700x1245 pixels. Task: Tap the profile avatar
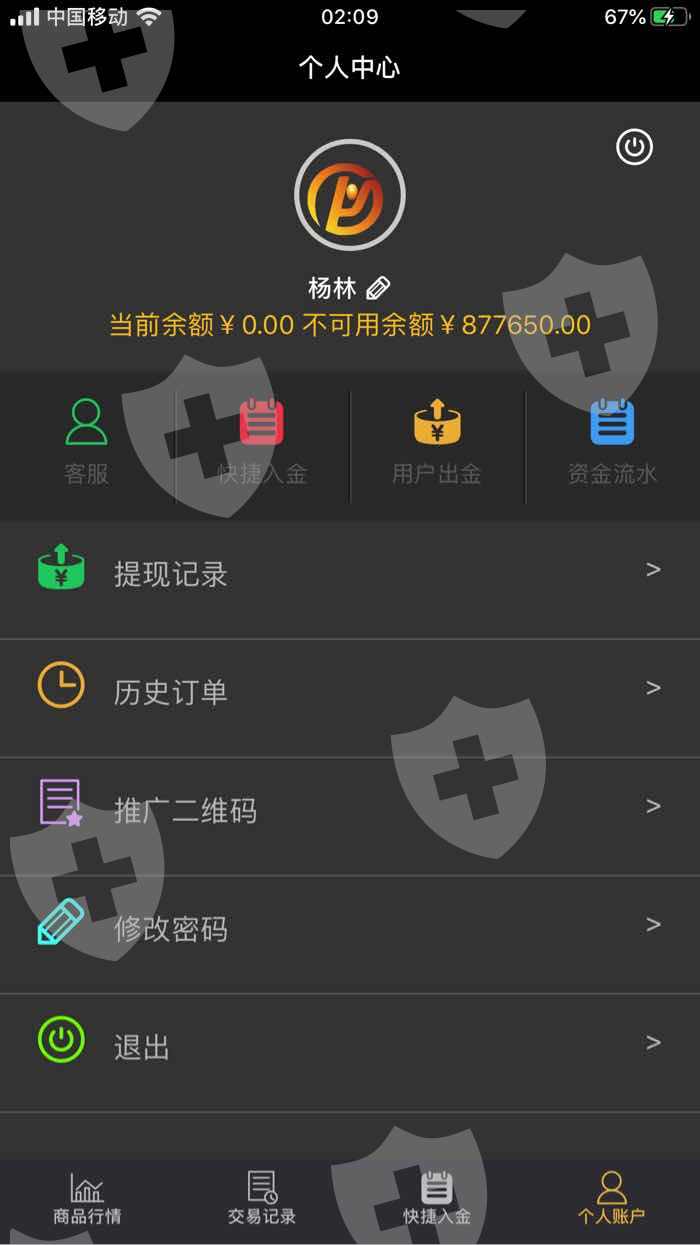tap(350, 195)
